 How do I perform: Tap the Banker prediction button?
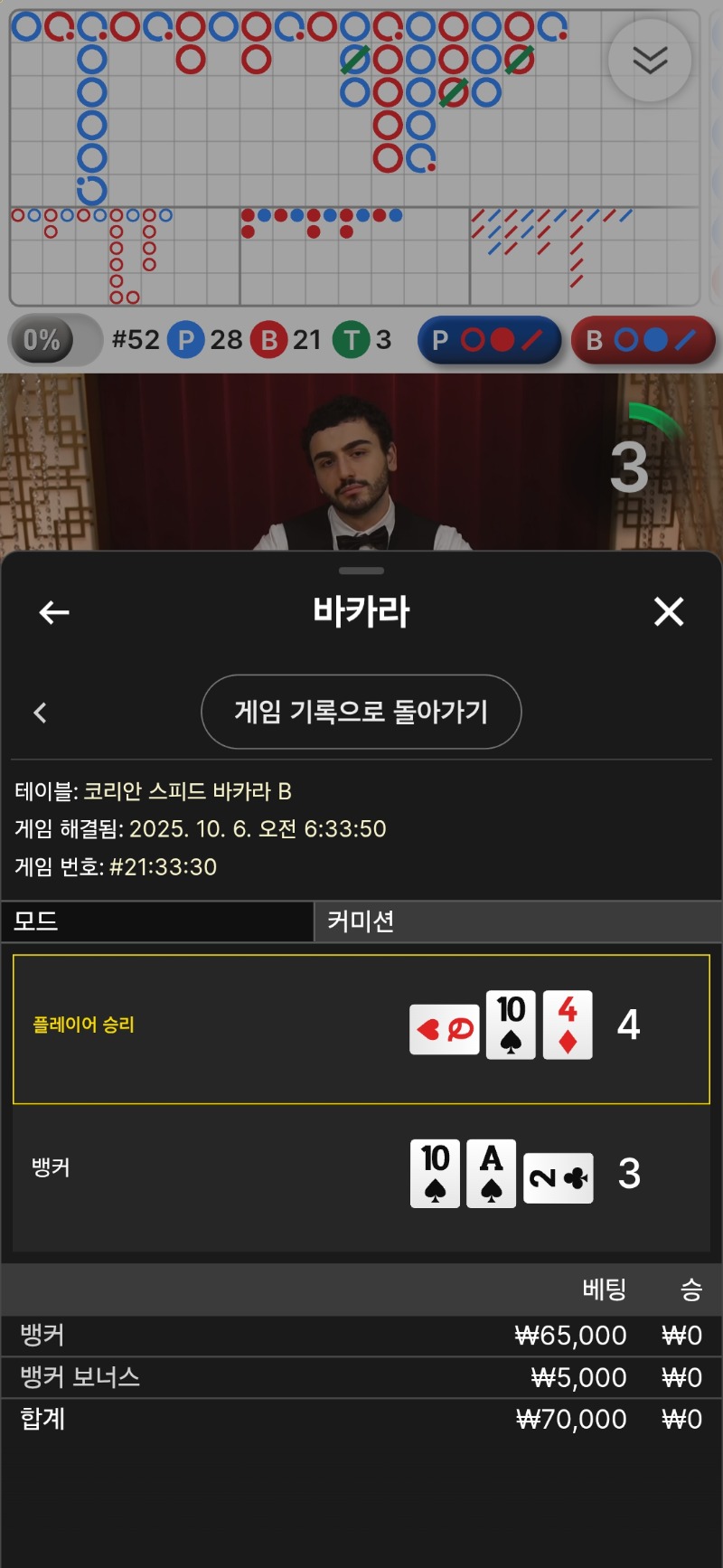click(643, 340)
